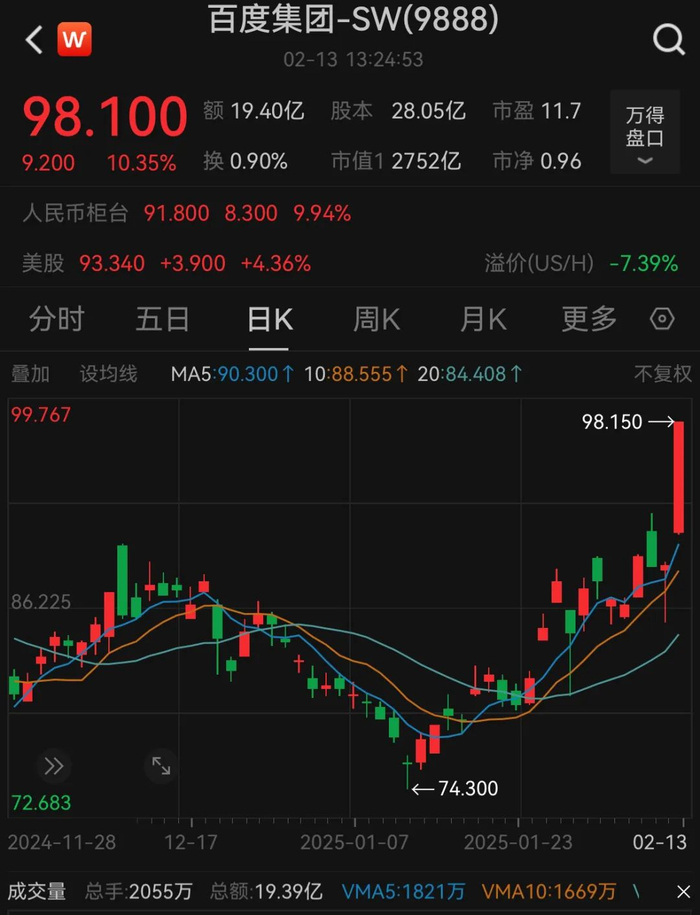Change the 不复权 adjustment option
Screen dimensions: 700x915
(x=662, y=375)
